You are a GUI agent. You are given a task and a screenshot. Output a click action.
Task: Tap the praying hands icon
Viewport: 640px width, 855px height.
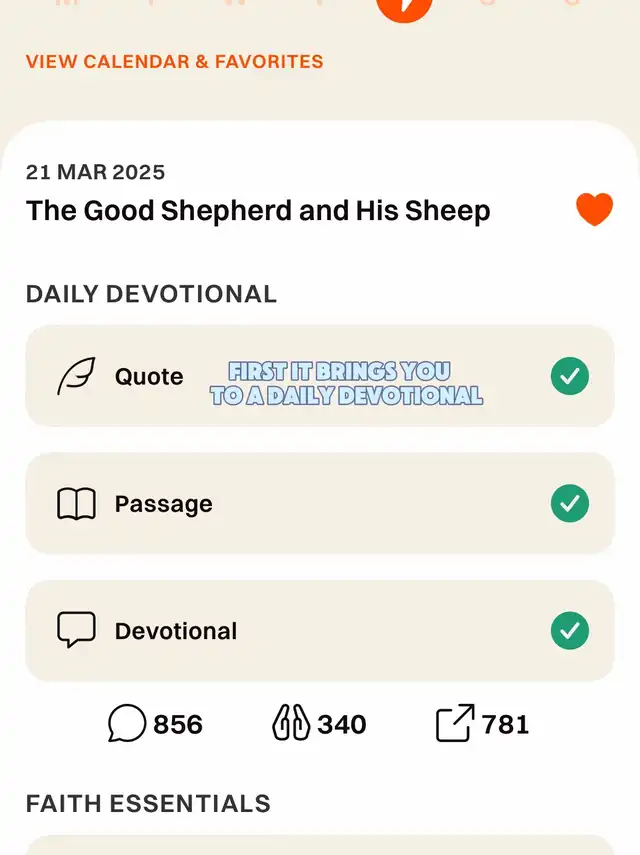(291, 724)
